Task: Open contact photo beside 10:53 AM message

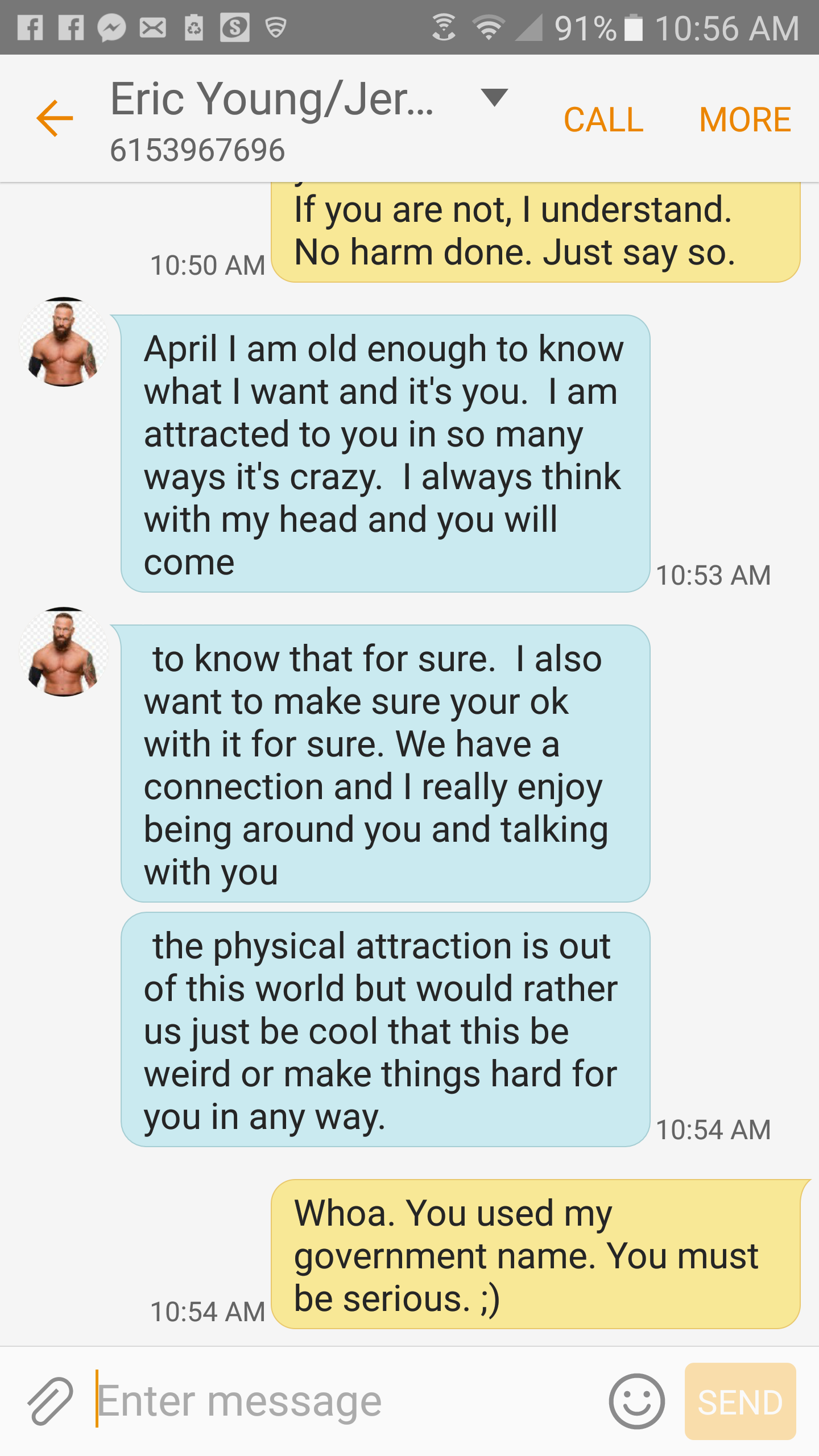Action: (x=64, y=342)
